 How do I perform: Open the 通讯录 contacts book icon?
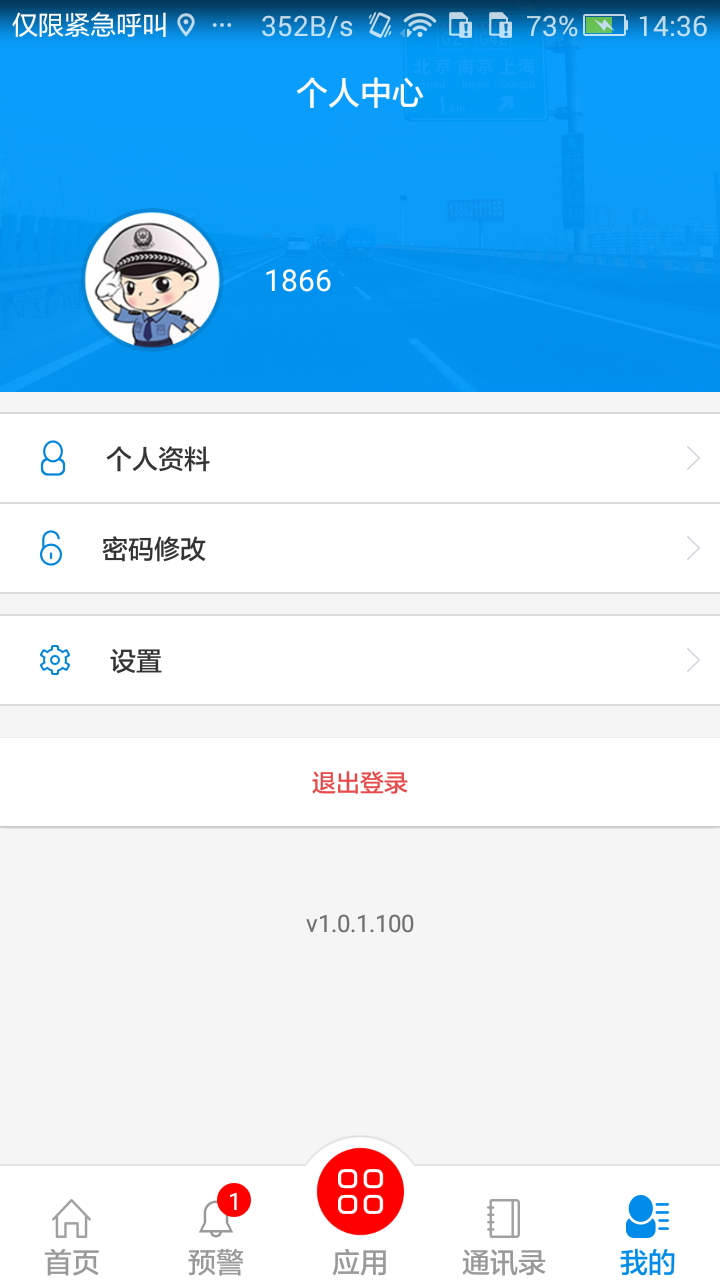pos(502,1219)
